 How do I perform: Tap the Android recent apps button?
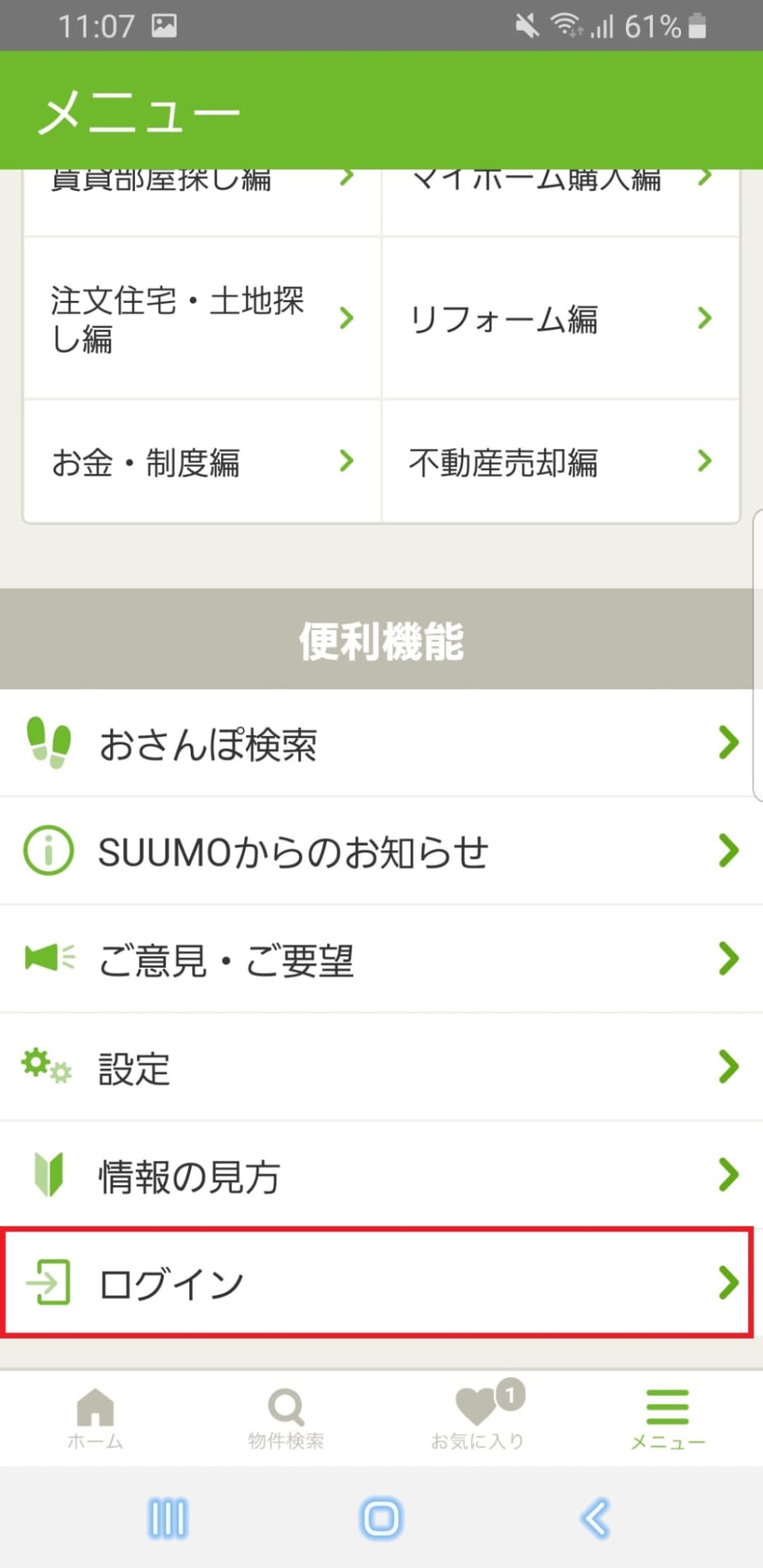coord(167,1520)
